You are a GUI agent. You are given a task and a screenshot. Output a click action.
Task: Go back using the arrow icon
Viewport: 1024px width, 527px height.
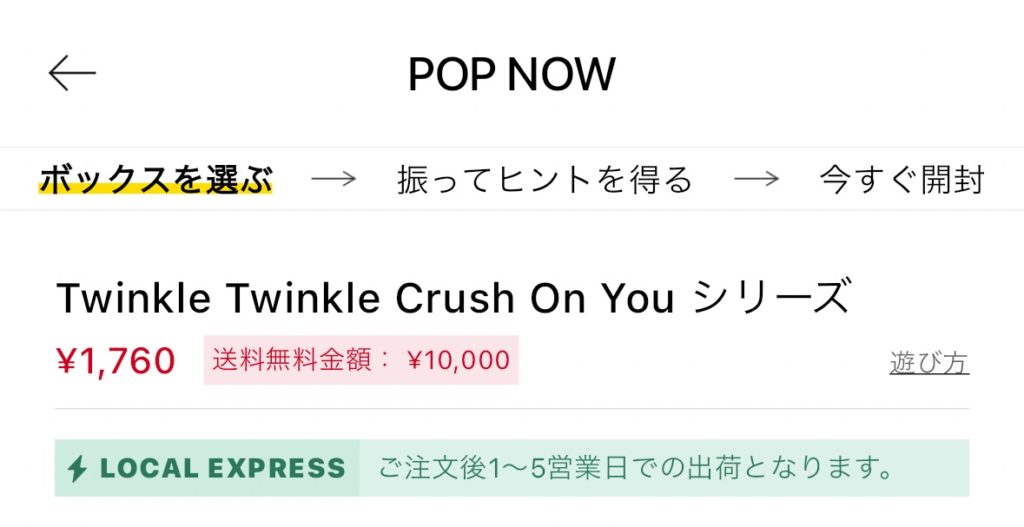pyautogui.click(x=72, y=73)
